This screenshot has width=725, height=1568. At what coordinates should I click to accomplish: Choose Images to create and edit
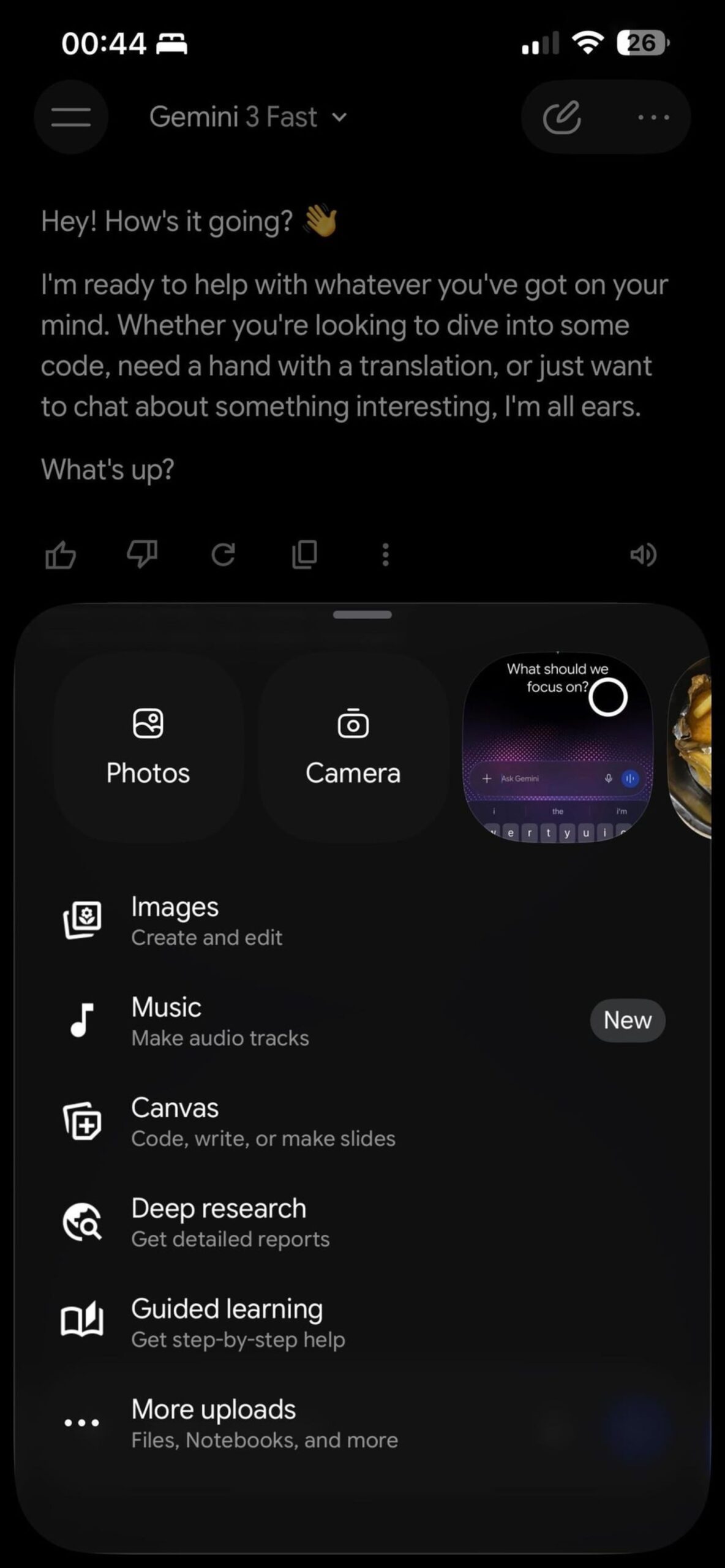click(362, 921)
